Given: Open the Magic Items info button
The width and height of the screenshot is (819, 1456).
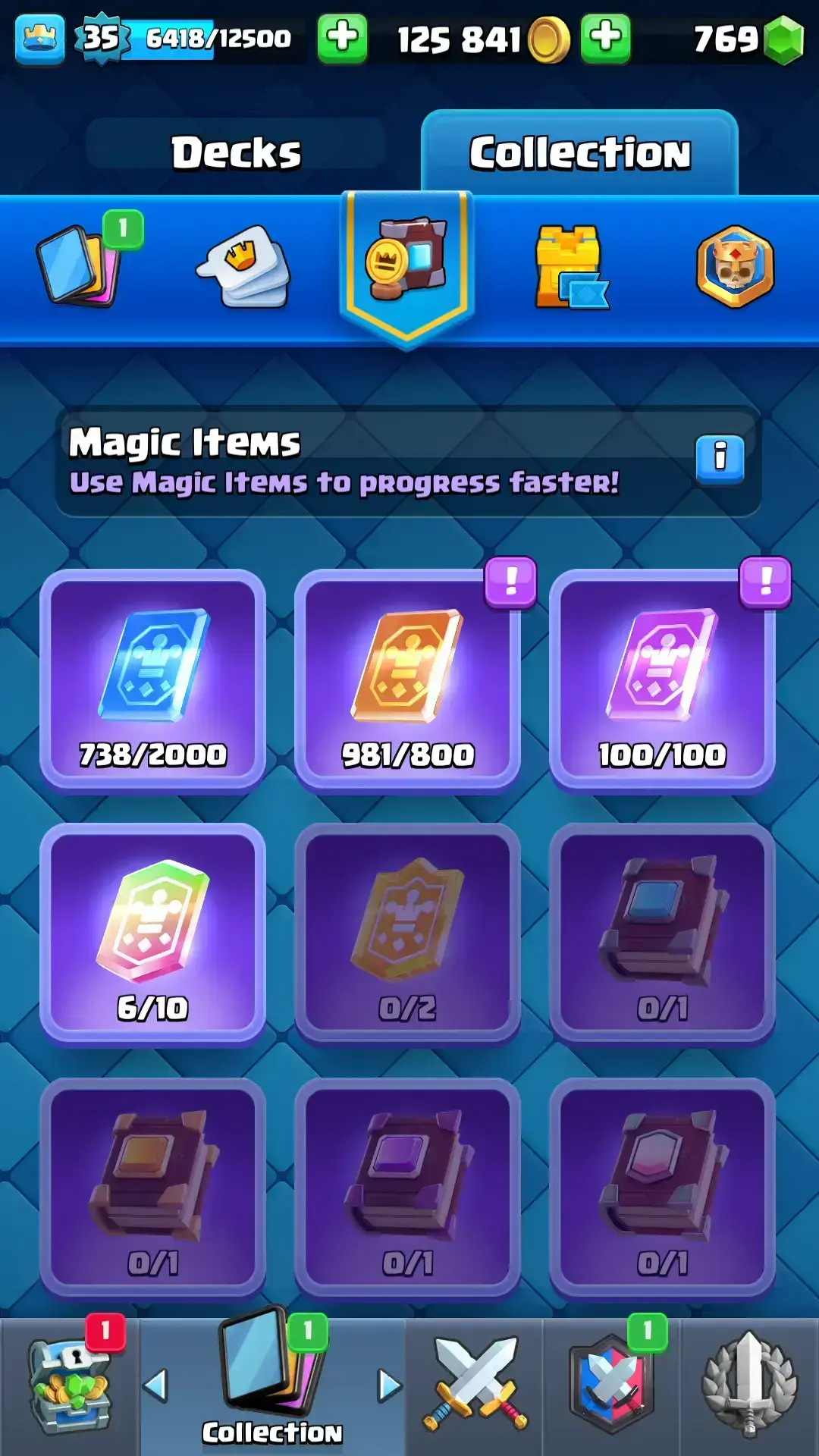Looking at the screenshot, I should (x=720, y=458).
